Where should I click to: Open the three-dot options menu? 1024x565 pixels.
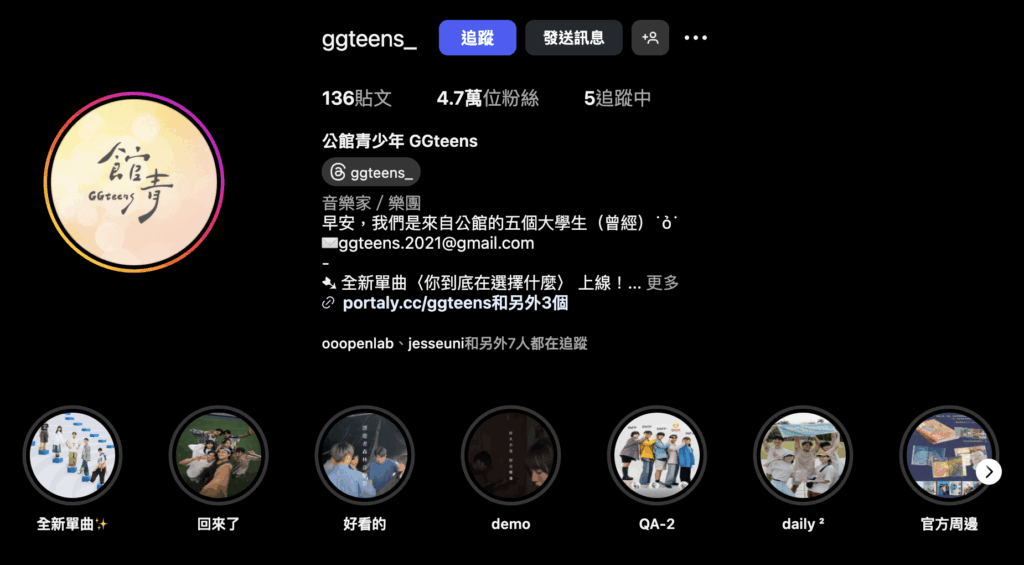pos(695,38)
